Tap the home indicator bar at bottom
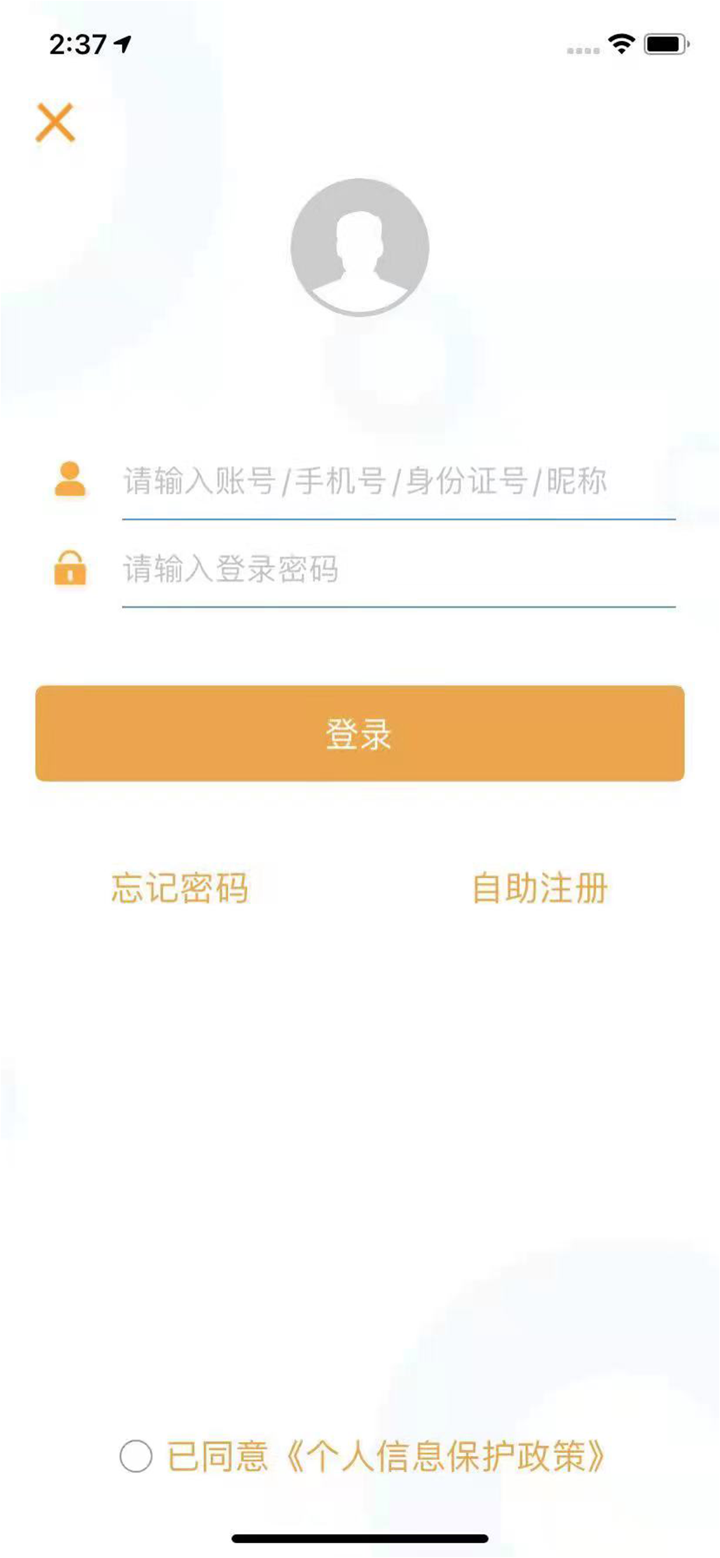The image size is (720, 1558). (360, 1536)
